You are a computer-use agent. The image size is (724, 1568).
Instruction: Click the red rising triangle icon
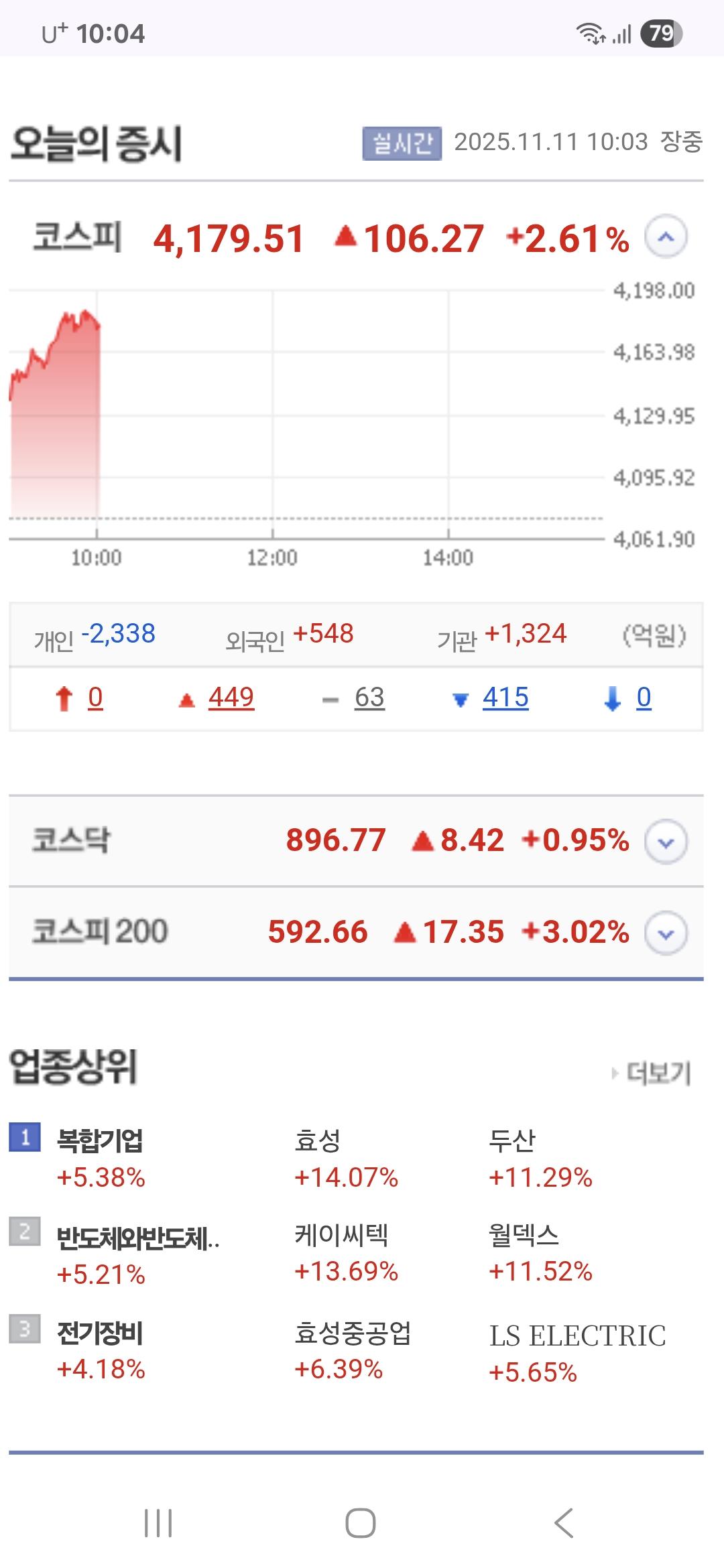tap(186, 699)
